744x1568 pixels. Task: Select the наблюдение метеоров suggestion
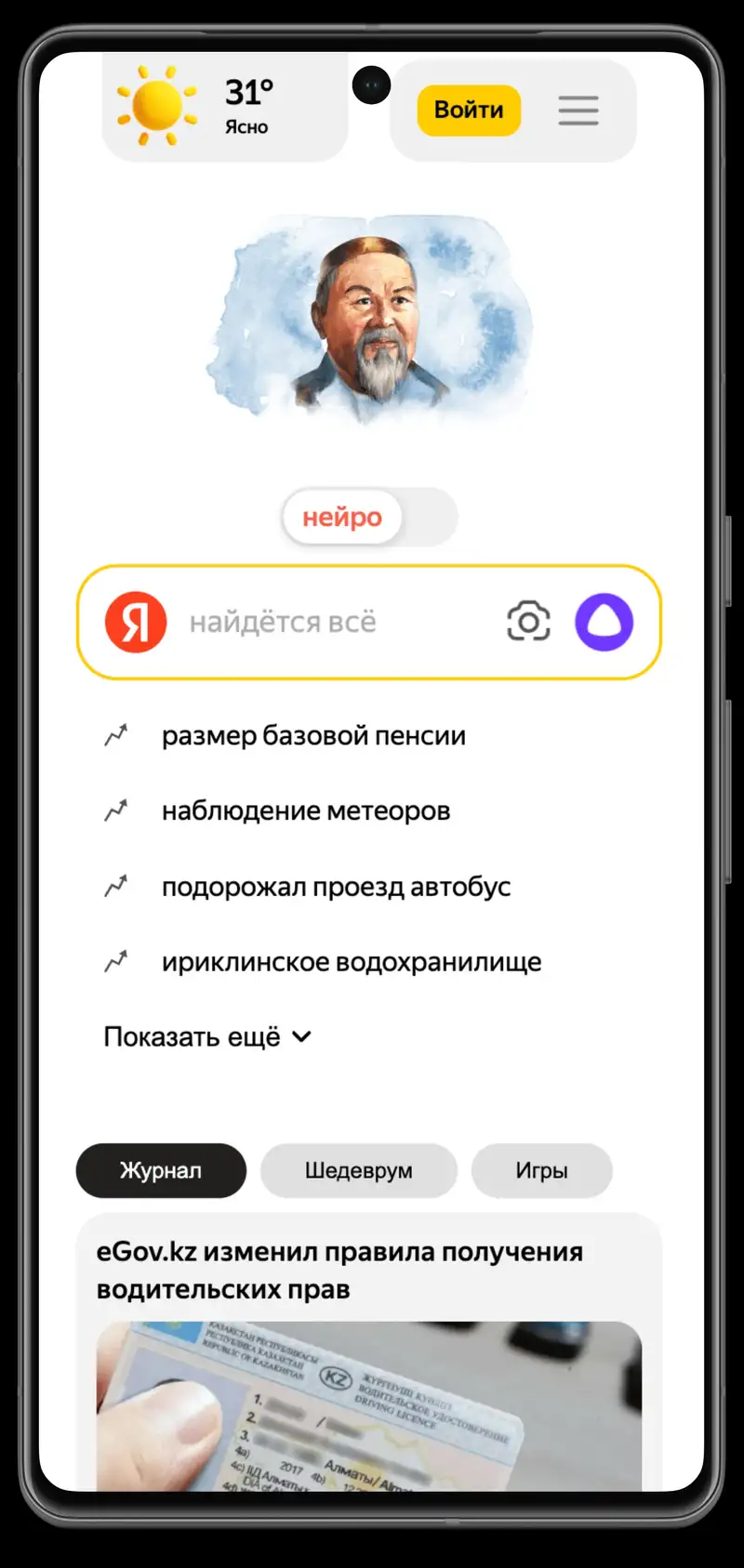[306, 811]
